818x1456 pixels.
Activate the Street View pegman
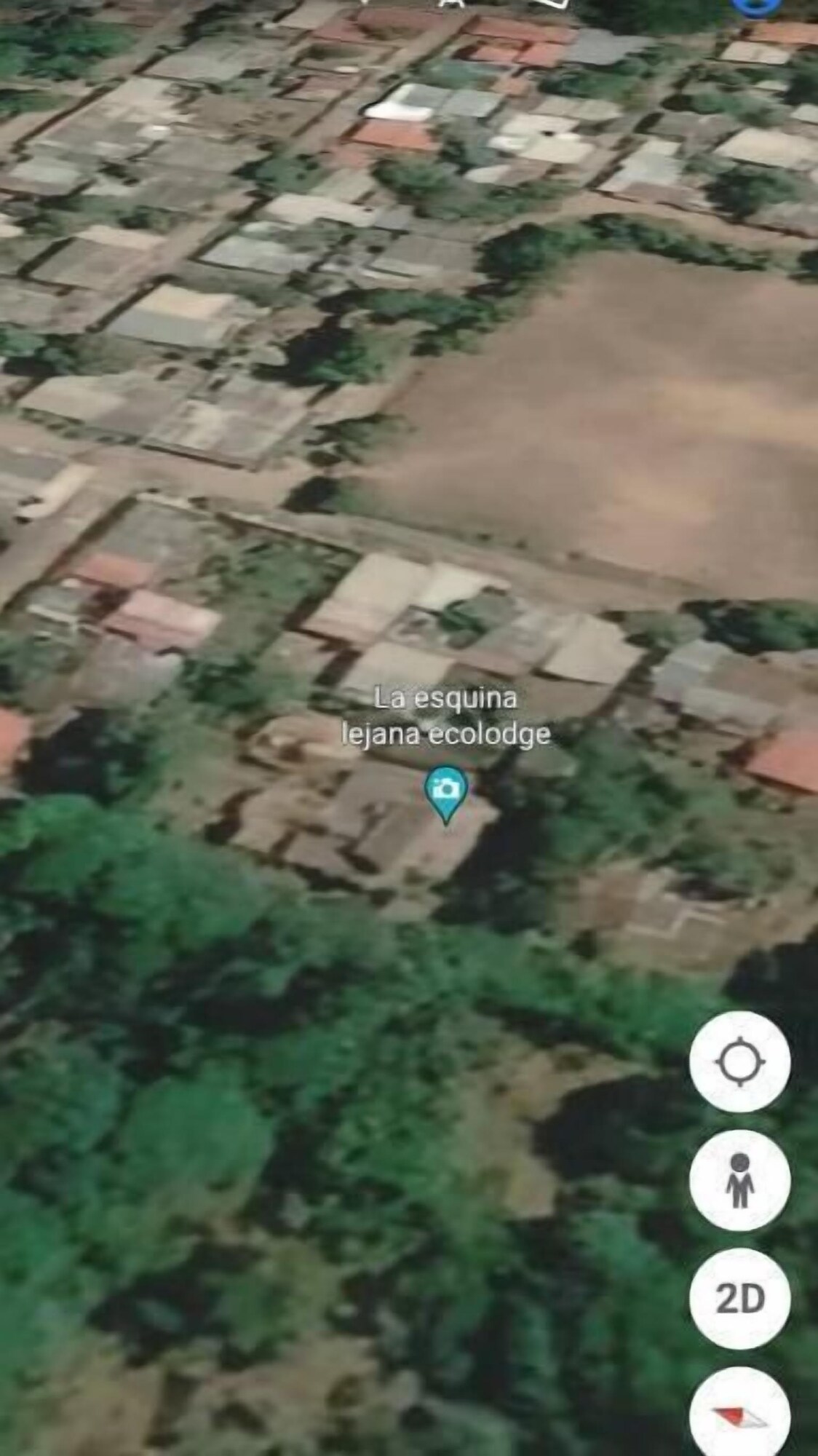(x=740, y=1181)
